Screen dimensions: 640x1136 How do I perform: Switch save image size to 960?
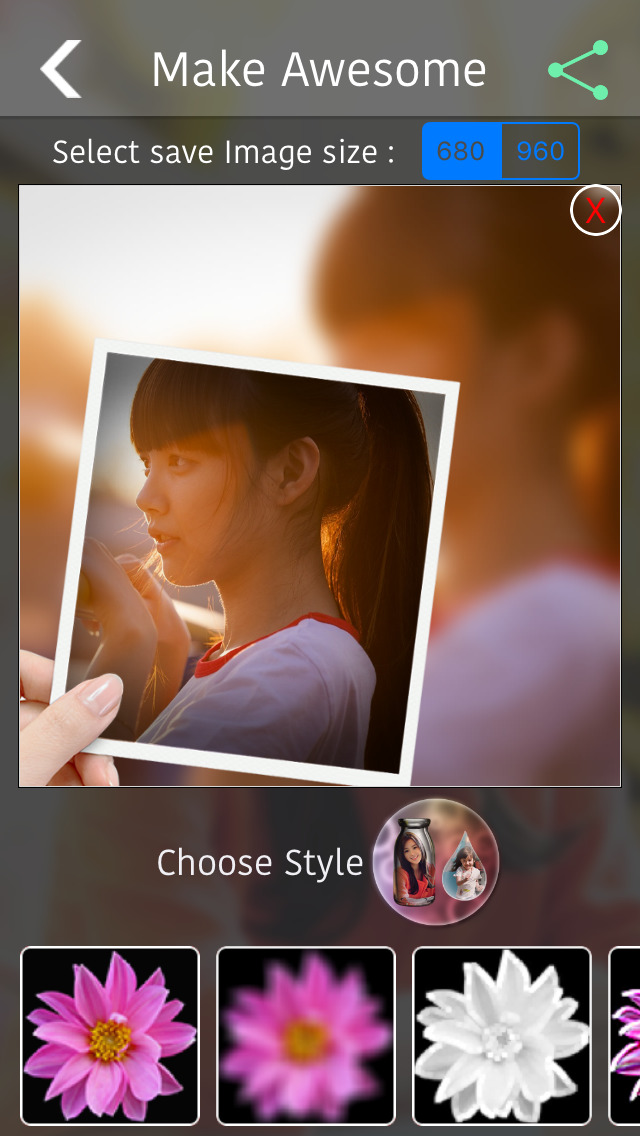click(x=541, y=151)
